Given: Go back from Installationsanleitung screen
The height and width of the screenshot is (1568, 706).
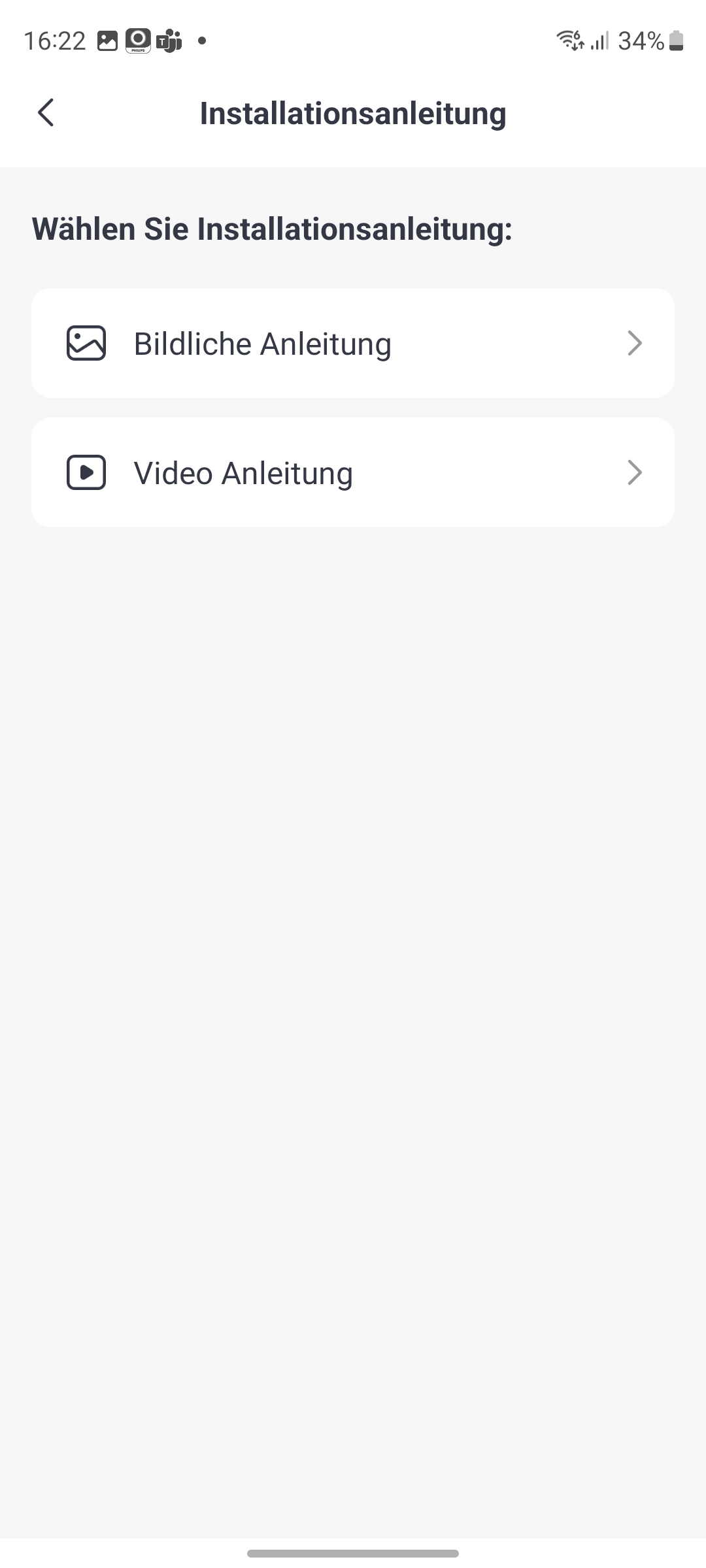Looking at the screenshot, I should point(46,112).
